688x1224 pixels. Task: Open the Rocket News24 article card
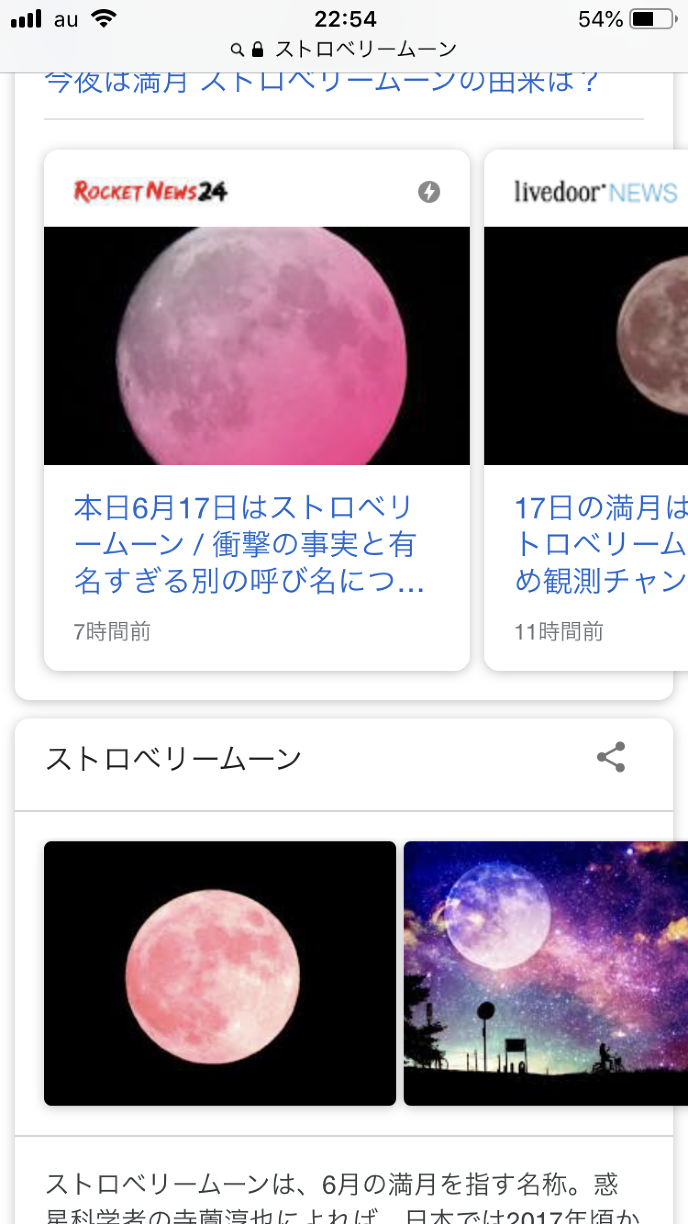[256, 410]
